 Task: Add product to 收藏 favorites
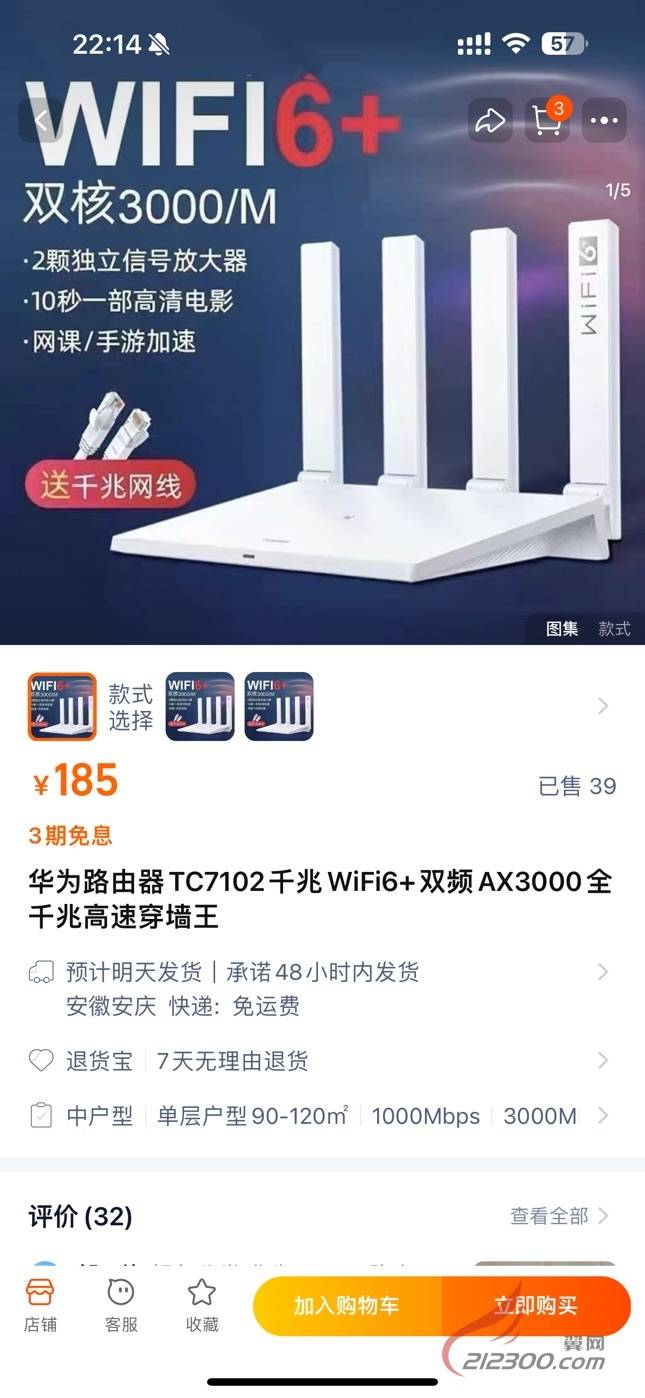tap(202, 1305)
